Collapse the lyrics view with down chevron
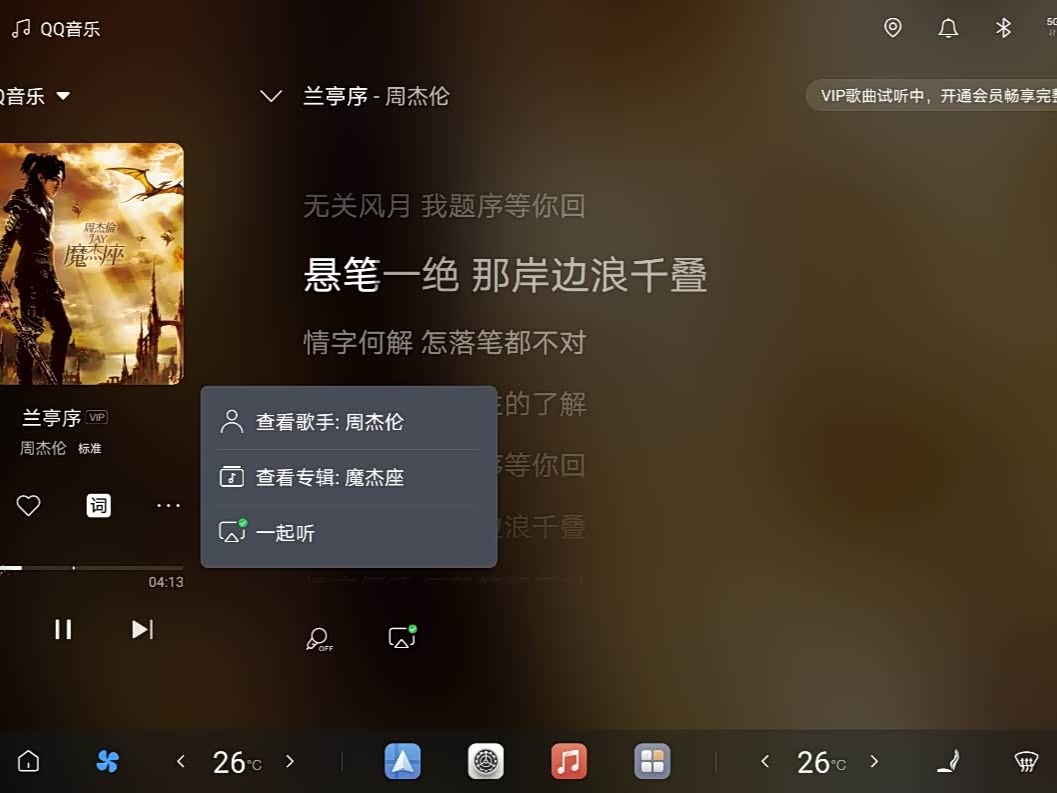This screenshot has width=1057, height=793. pos(271,96)
